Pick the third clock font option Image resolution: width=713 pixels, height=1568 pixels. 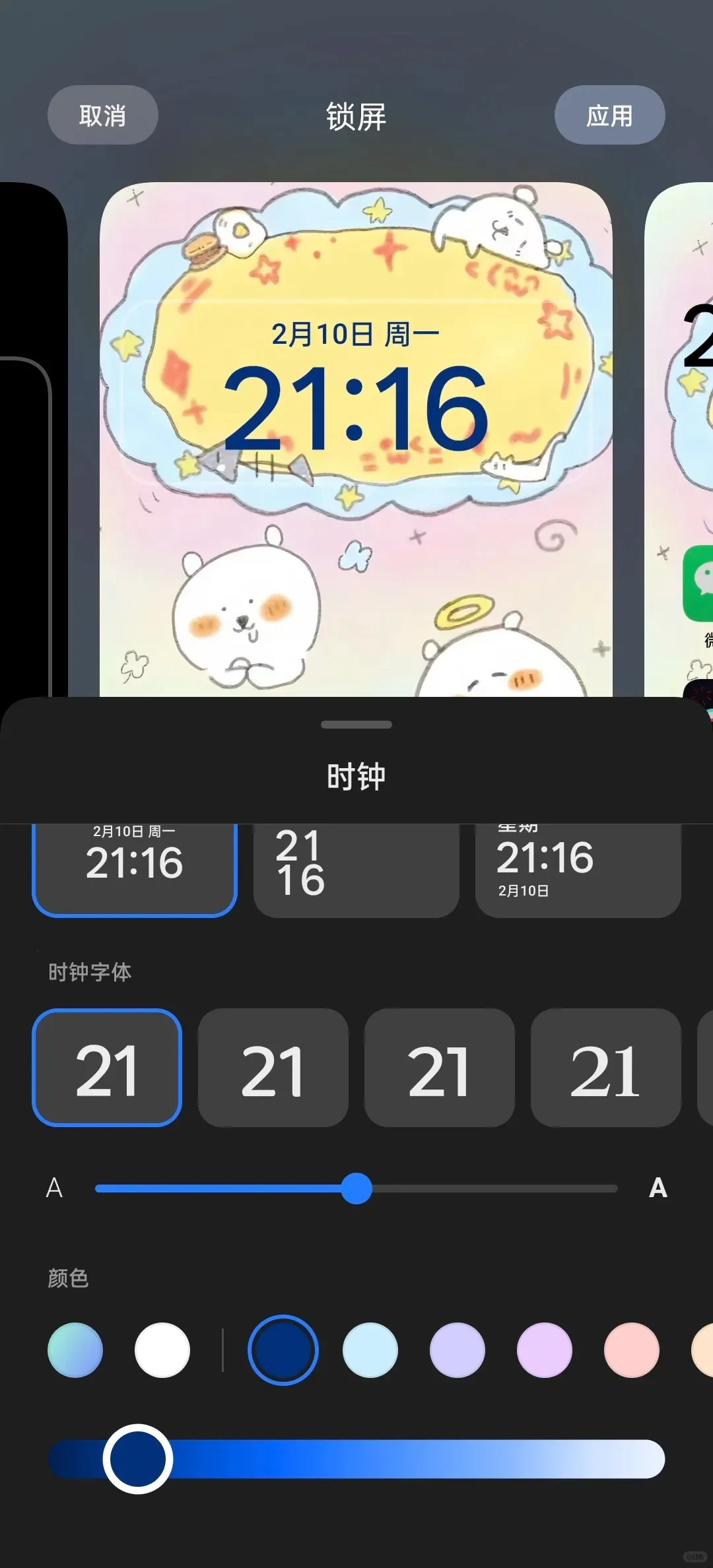[x=439, y=1067]
